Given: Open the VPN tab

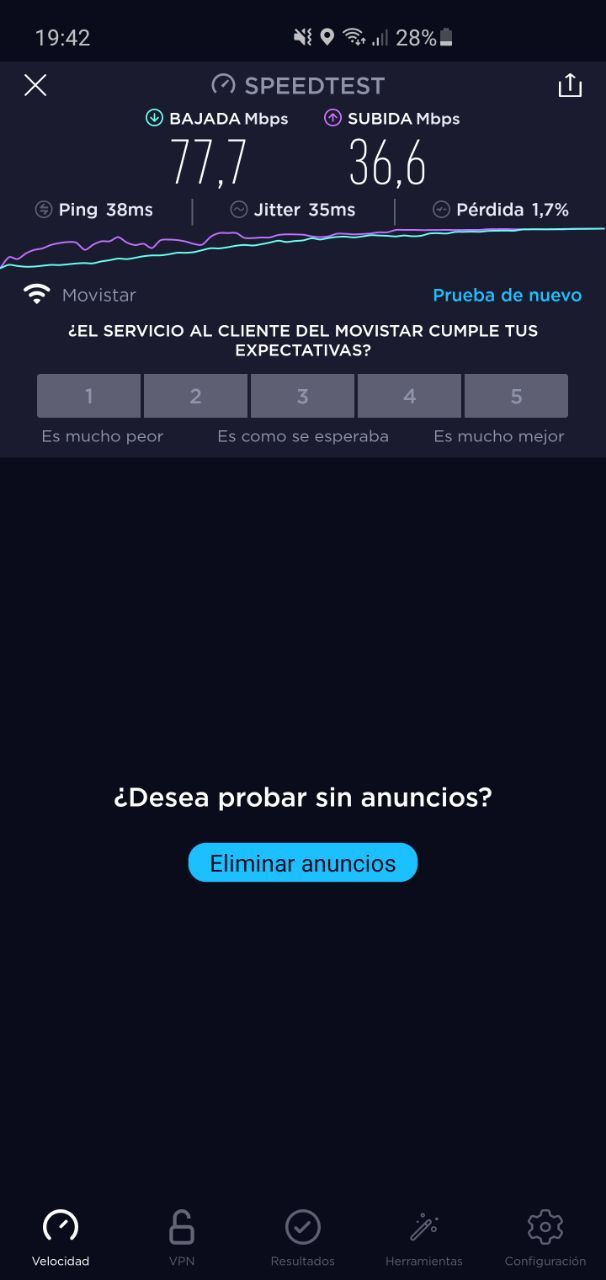Looking at the screenshot, I should click(182, 1237).
